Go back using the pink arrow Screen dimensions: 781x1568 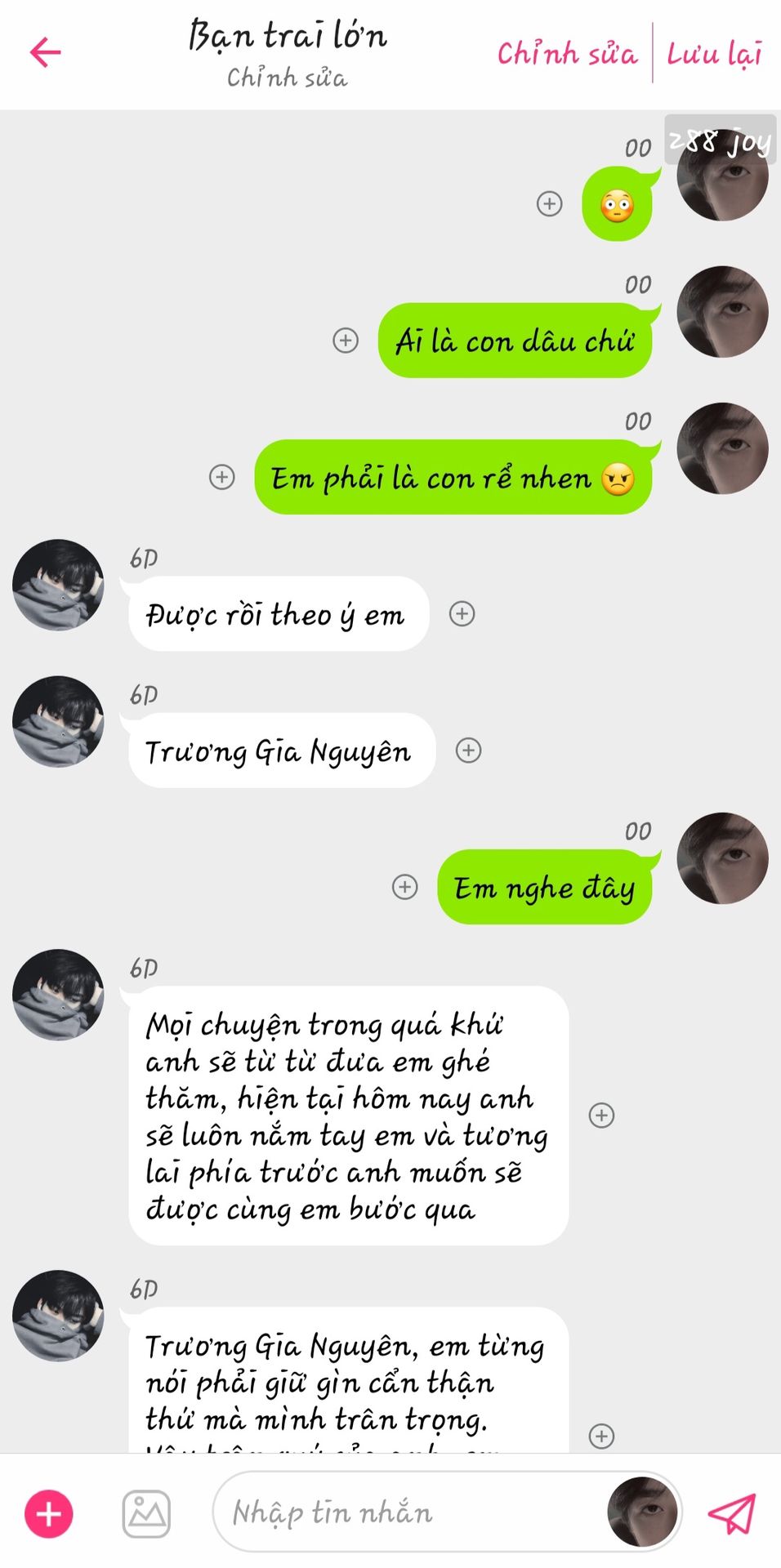[46, 53]
